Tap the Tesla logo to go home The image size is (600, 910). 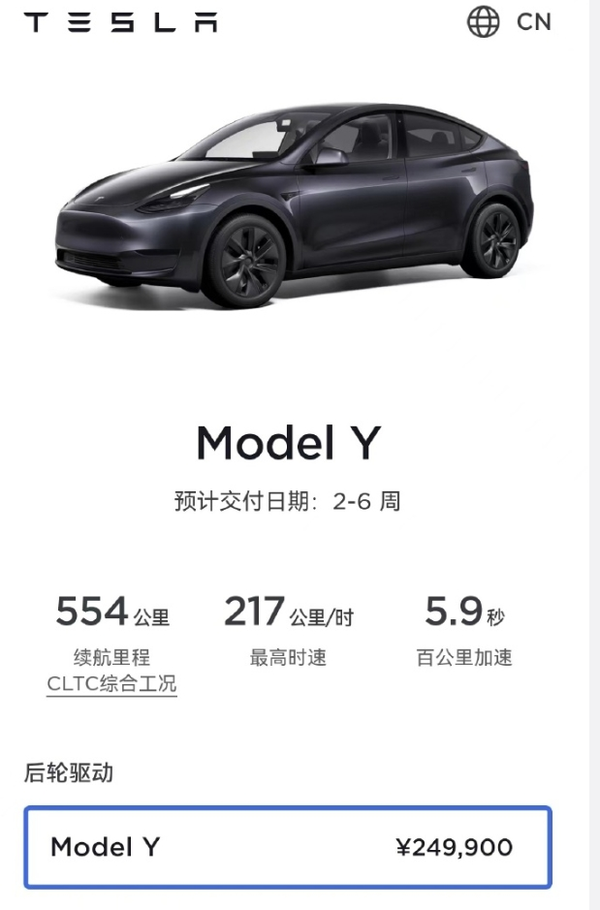coord(121,22)
